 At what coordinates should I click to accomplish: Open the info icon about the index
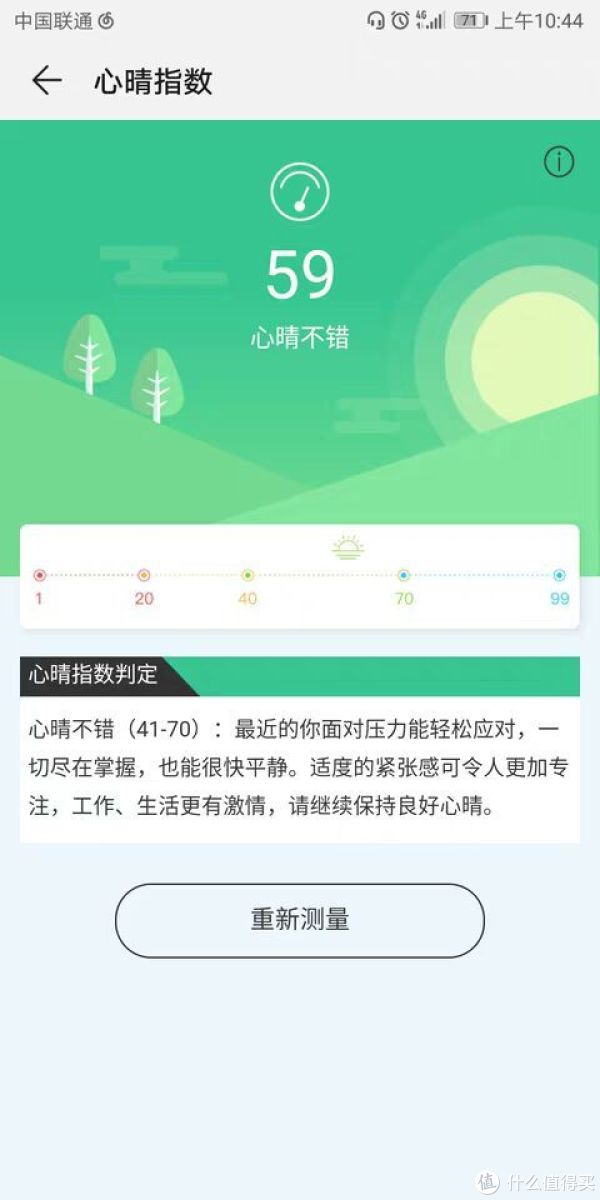pyautogui.click(x=558, y=162)
